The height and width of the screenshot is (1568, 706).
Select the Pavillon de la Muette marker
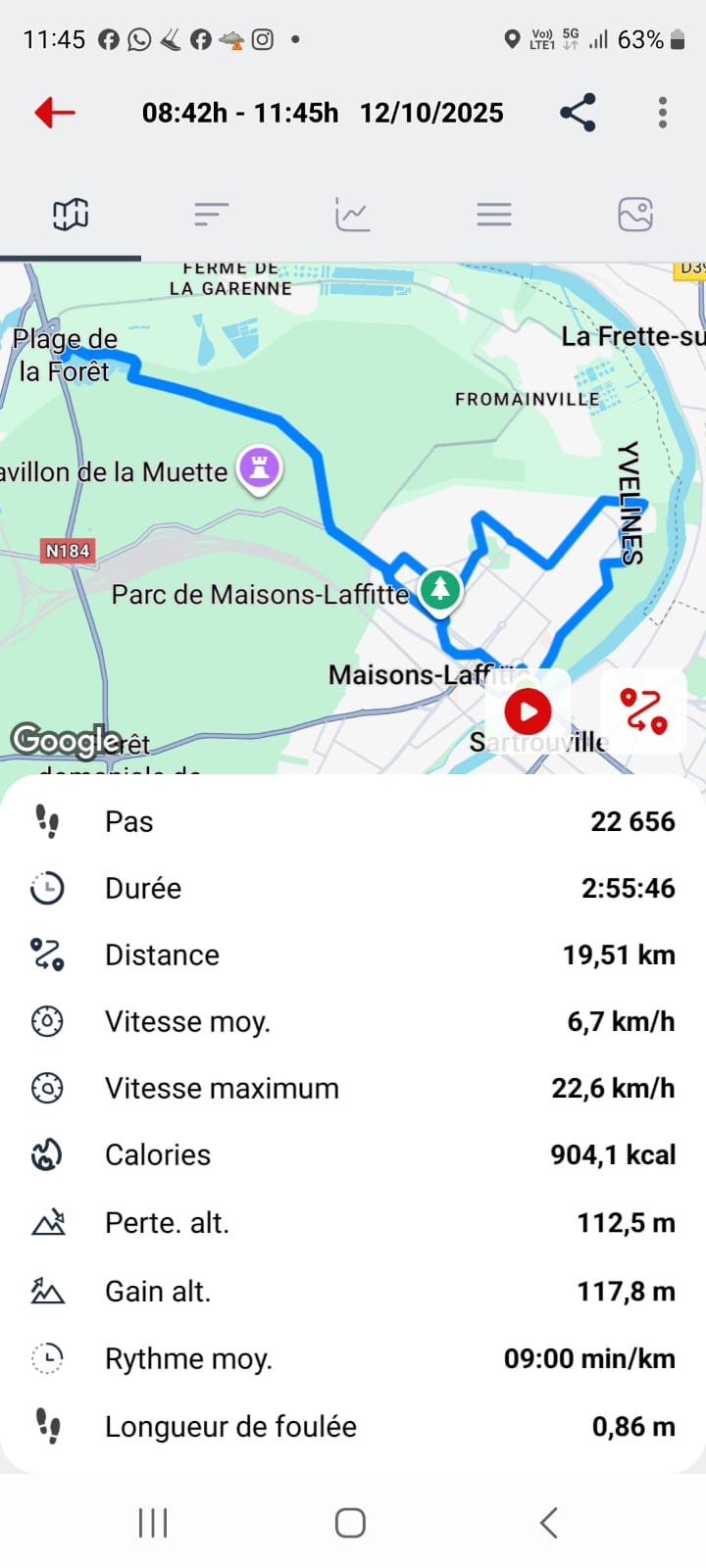tap(260, 467)
